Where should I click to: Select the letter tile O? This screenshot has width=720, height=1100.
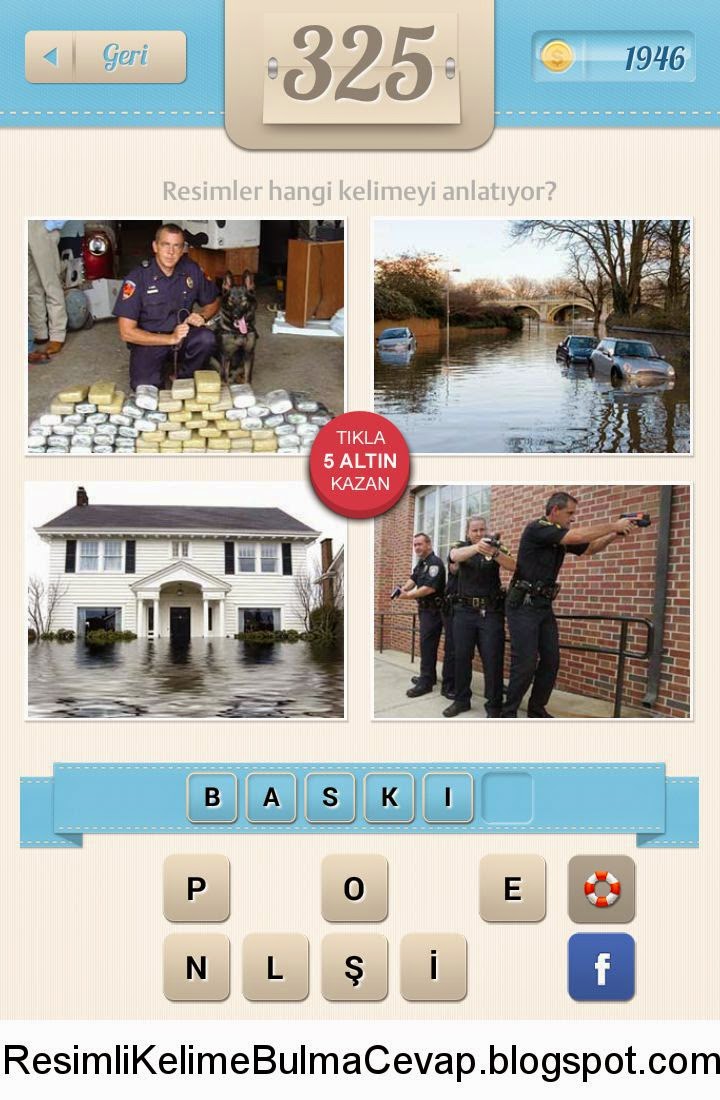click(x=354, y=888)
